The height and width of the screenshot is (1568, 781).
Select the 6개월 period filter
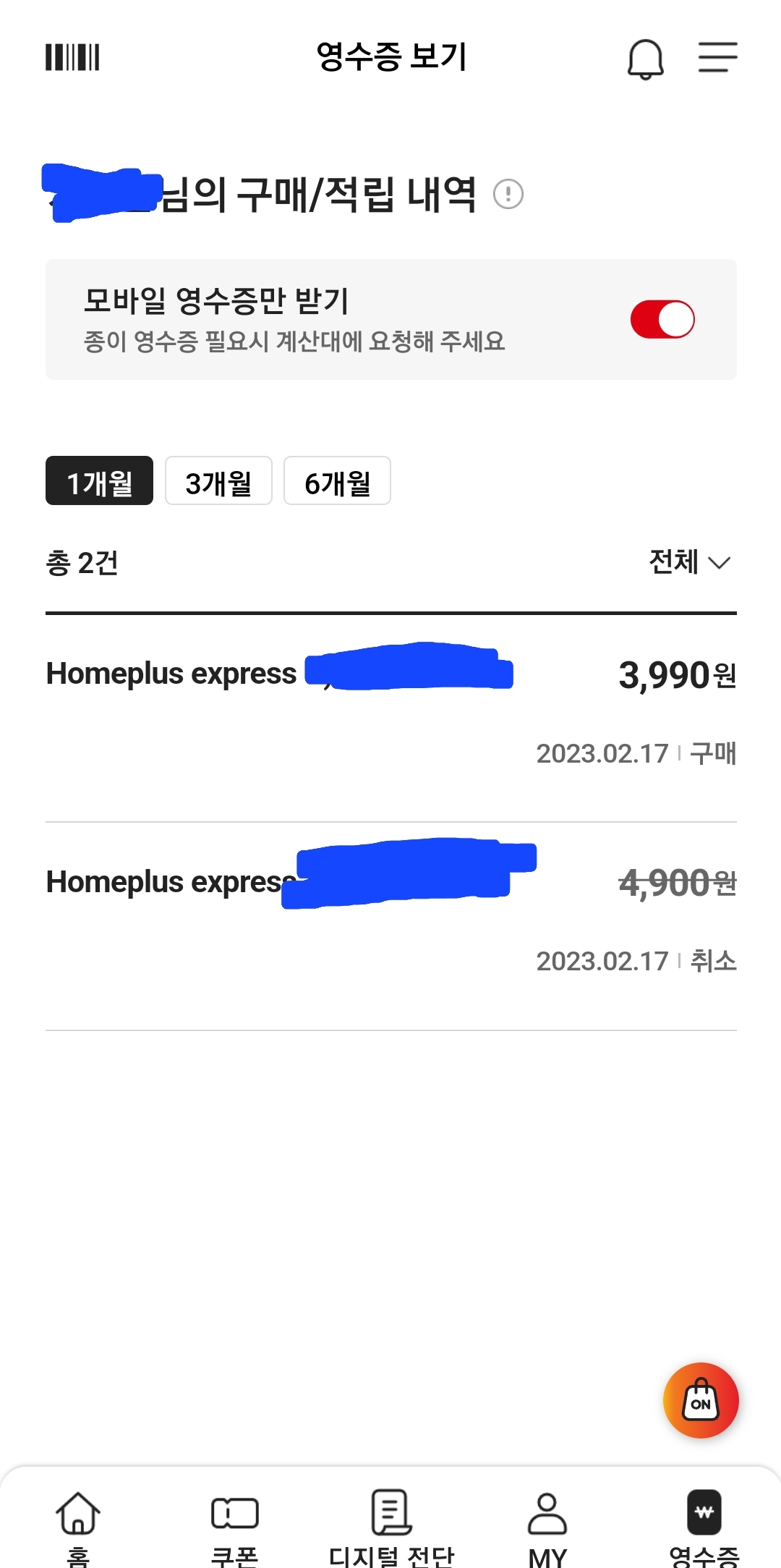click(x=337, y=481)
